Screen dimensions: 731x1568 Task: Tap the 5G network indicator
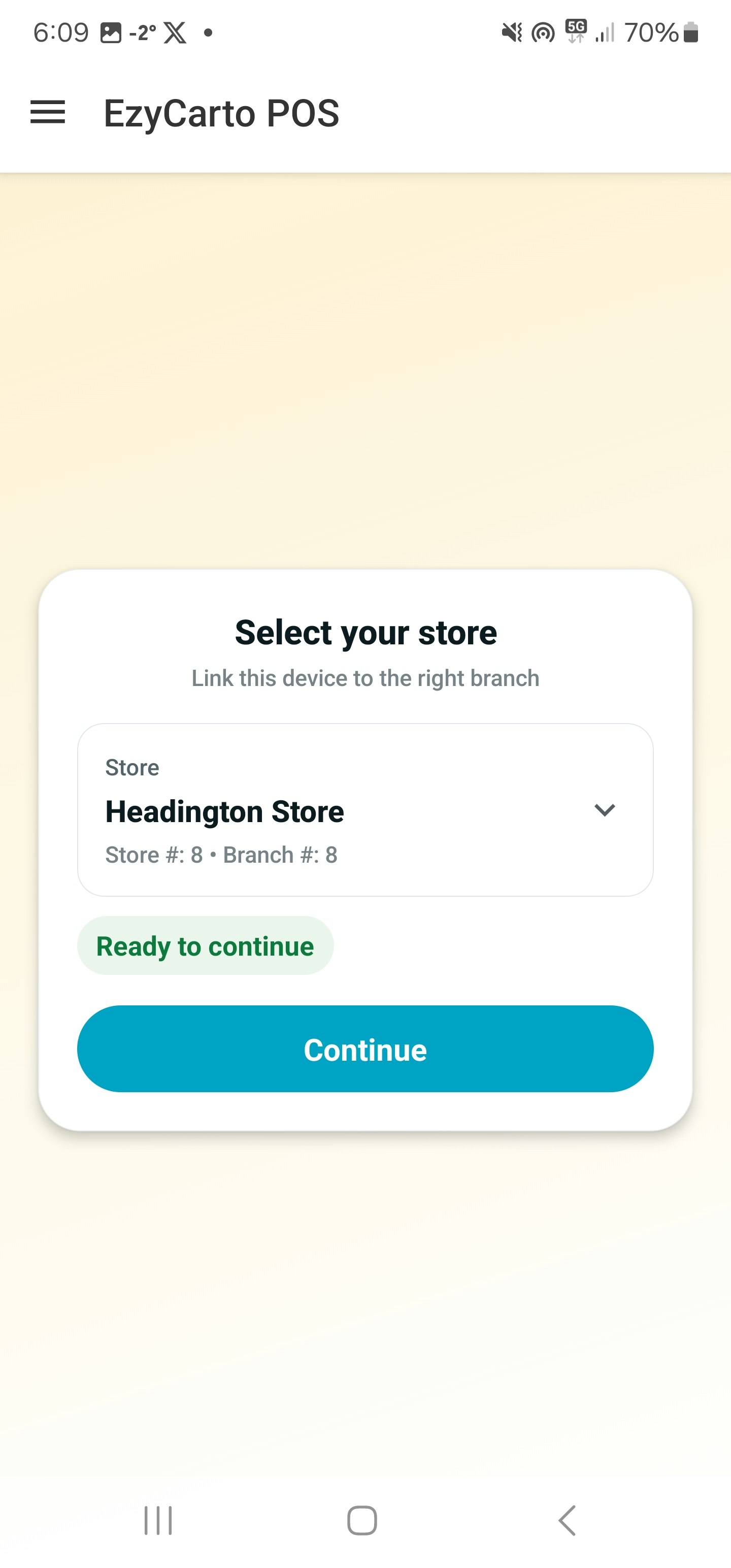point(575,34)
